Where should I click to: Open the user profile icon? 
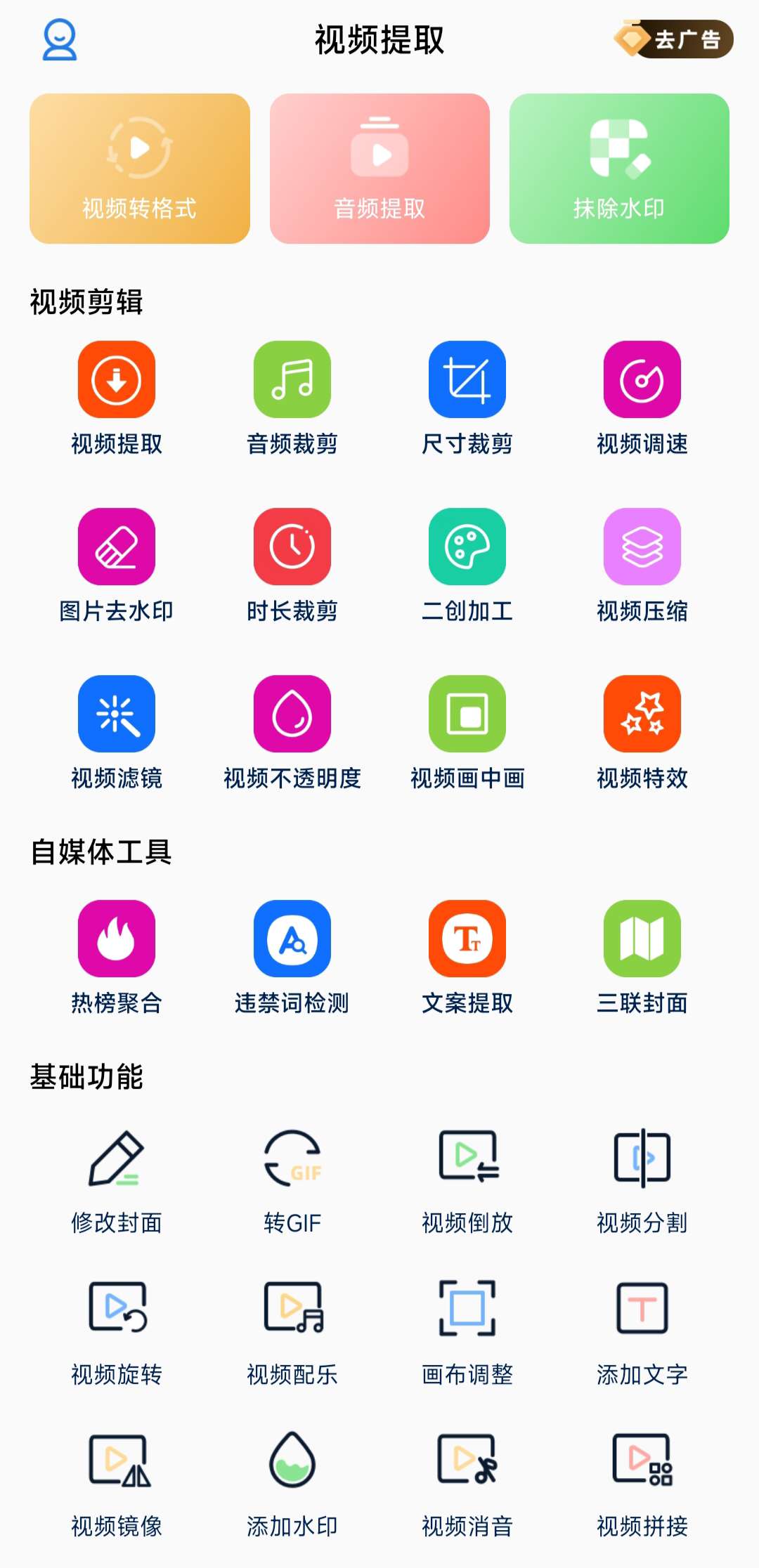pos(60,40)
